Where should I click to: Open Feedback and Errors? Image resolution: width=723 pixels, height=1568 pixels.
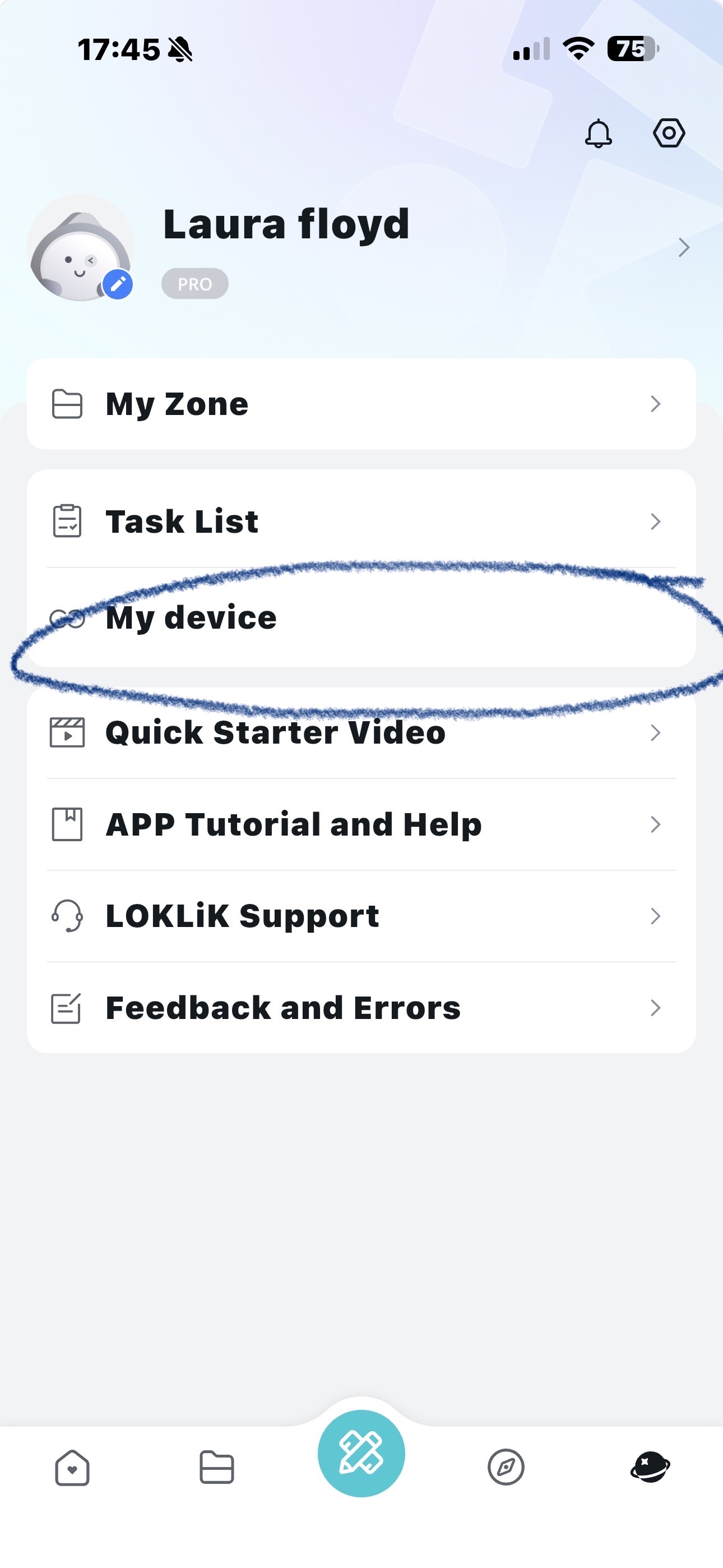[x=361, y=1008]
